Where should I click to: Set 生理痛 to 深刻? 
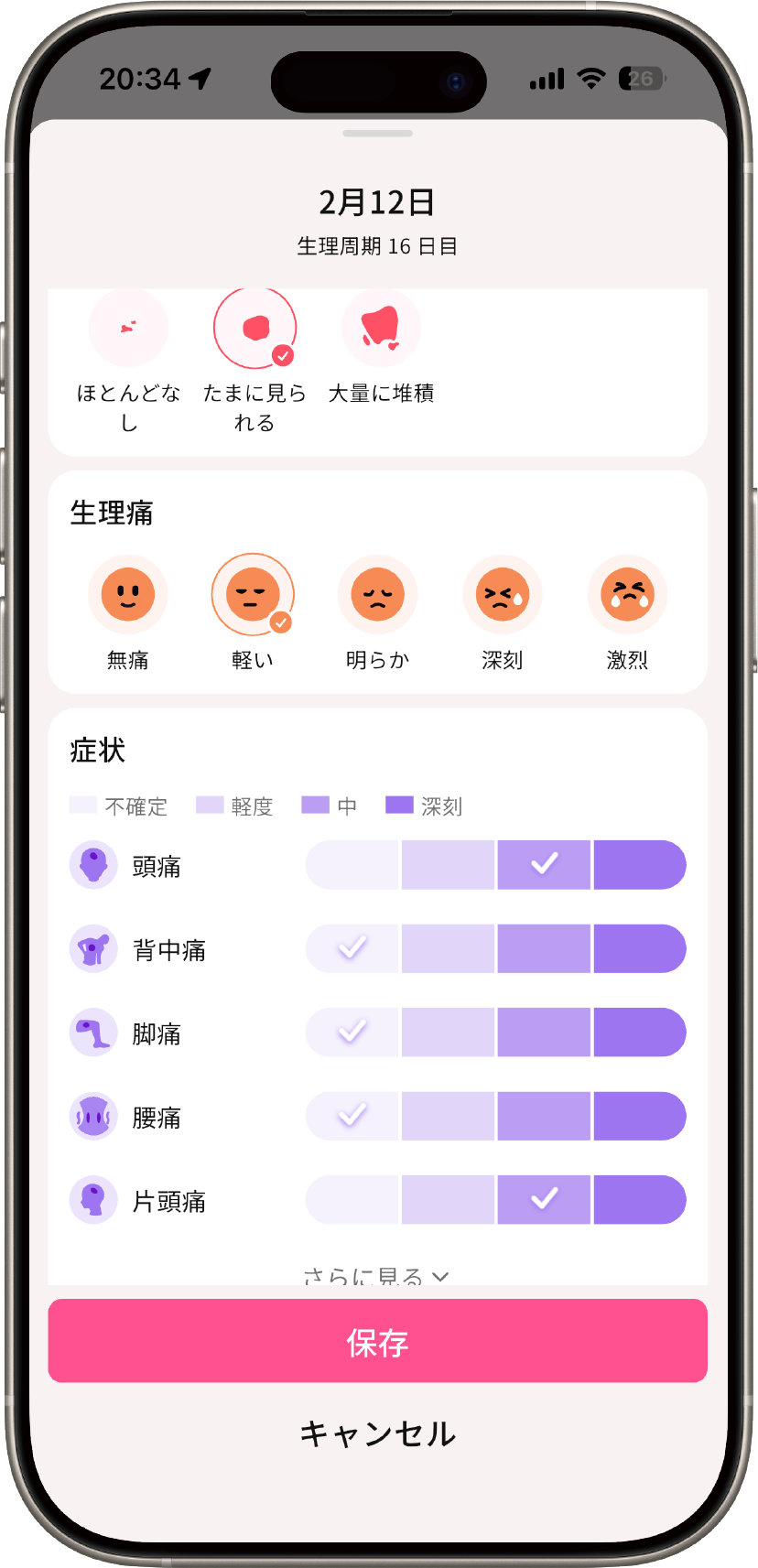point(502,595)
